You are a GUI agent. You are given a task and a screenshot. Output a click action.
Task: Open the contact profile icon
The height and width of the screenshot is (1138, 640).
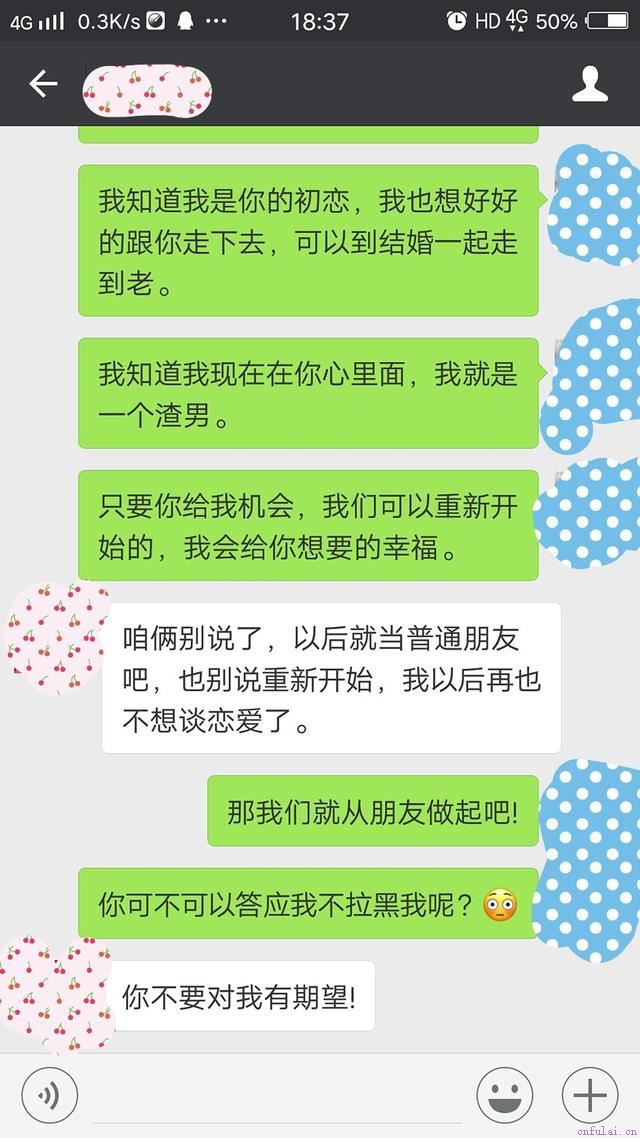(x=590, y=84)
